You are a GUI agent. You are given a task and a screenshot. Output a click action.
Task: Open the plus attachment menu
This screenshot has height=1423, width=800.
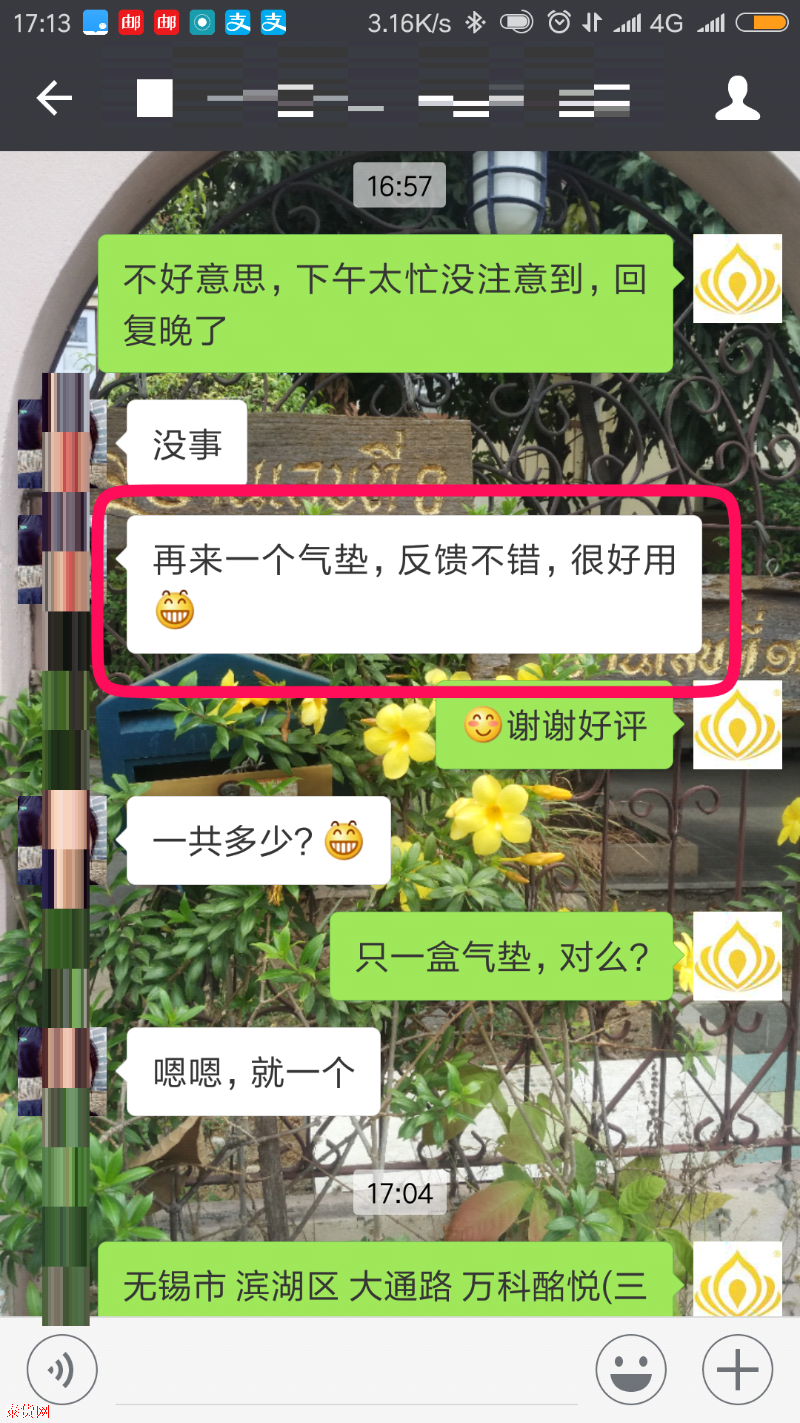pos(738,1370)
